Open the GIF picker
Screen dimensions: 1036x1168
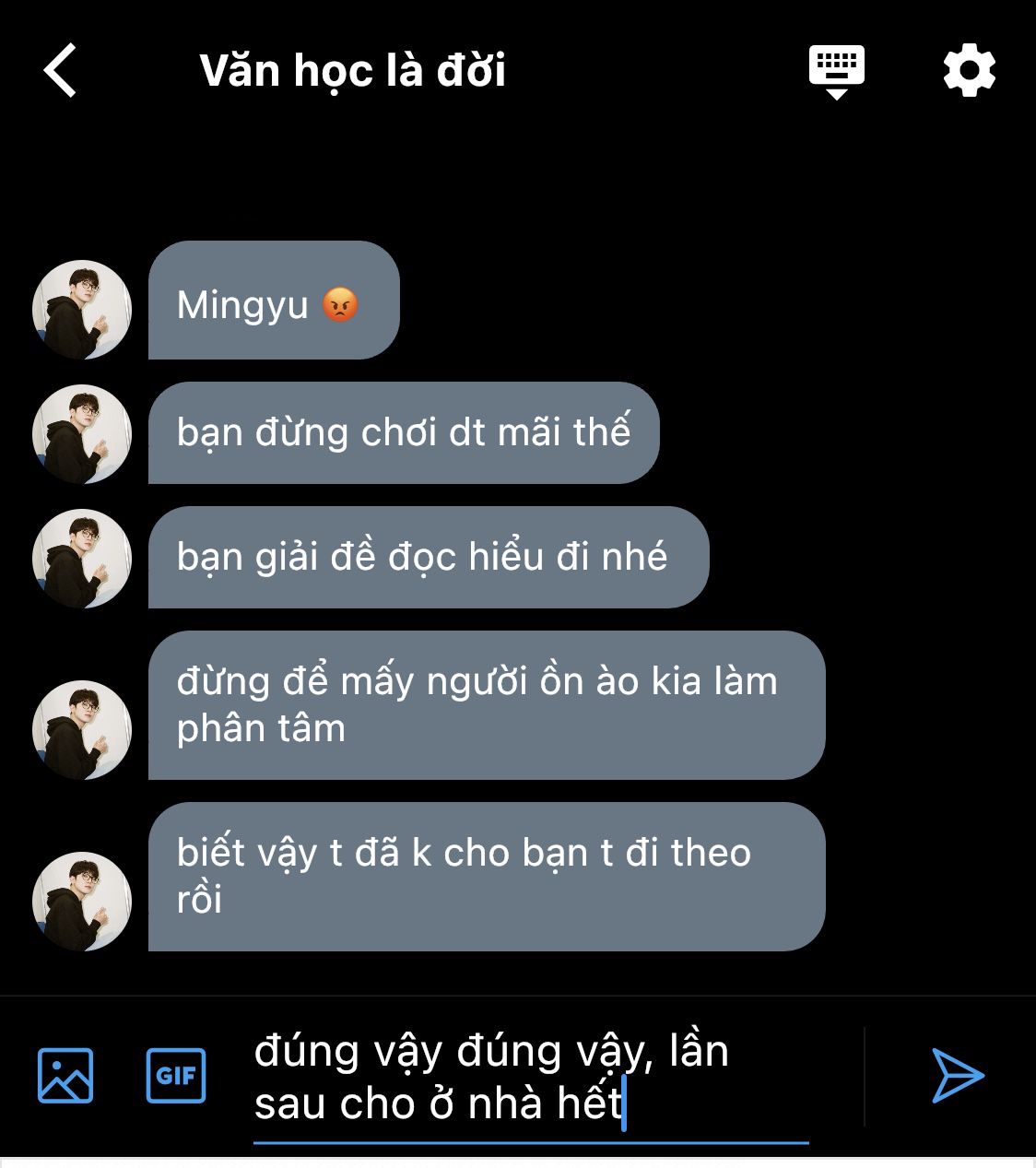point(176,1075)
